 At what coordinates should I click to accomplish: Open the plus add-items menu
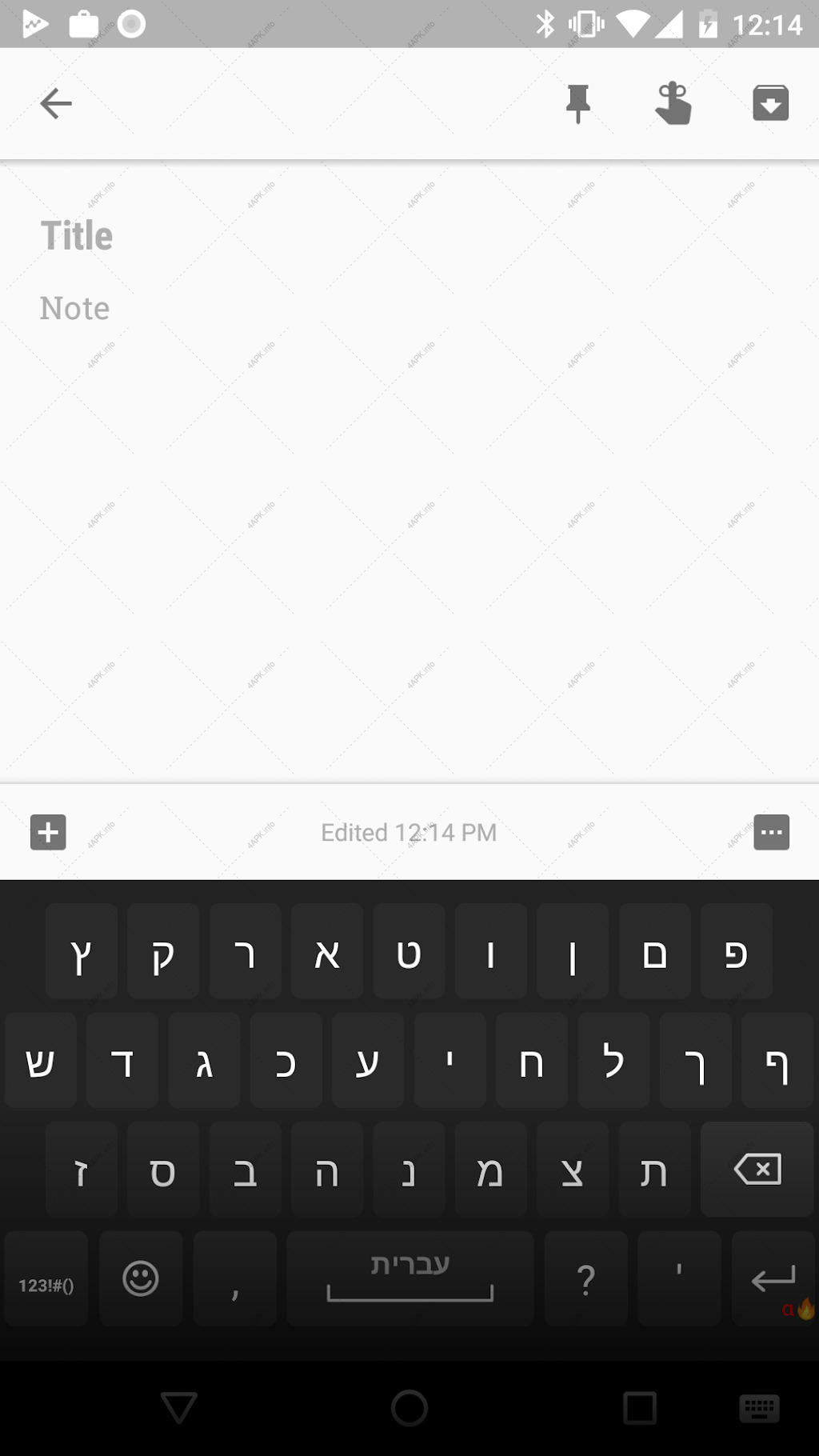48,832
